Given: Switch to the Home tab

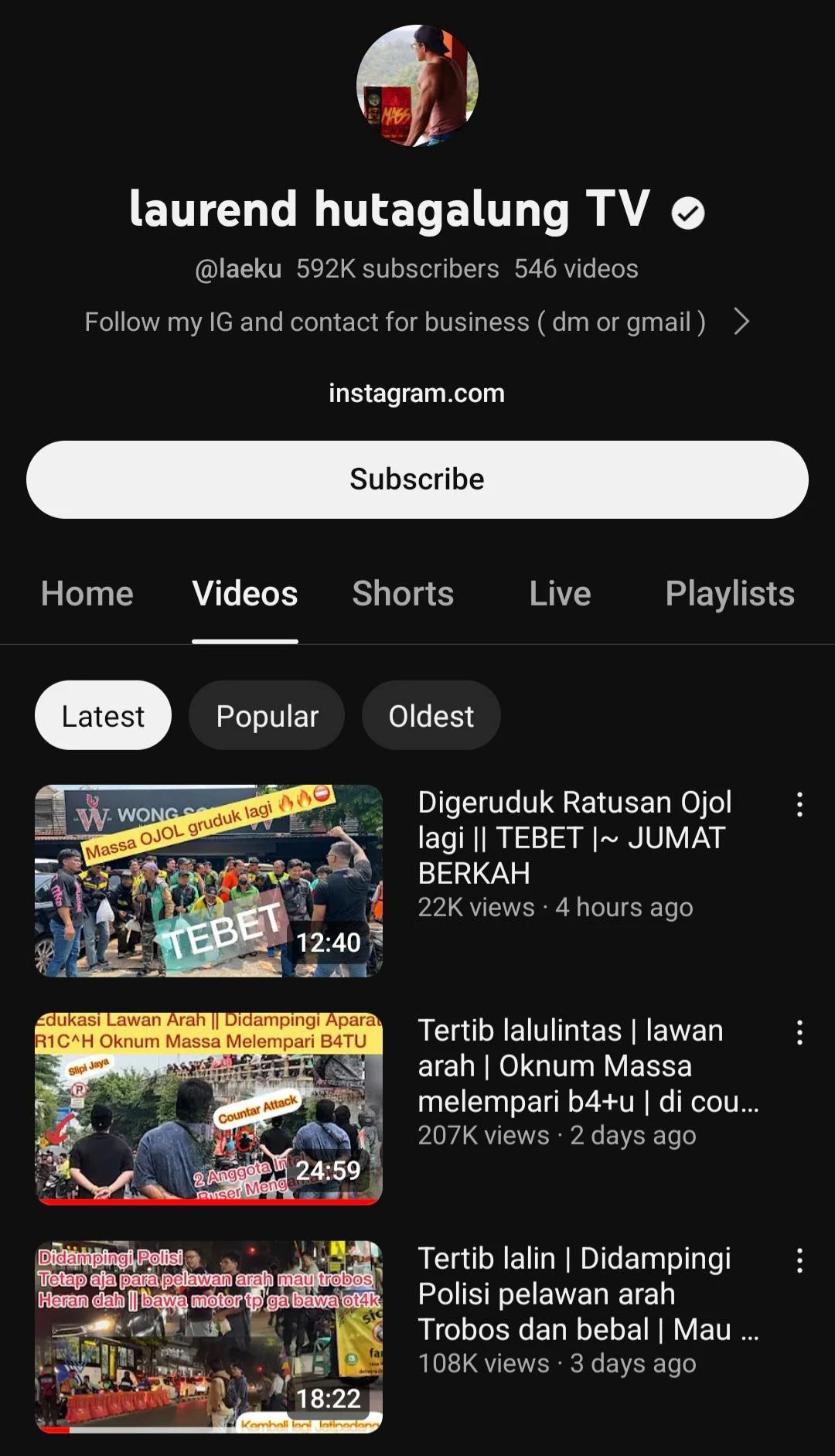Looking at the screenshot, I should (87, 593).
